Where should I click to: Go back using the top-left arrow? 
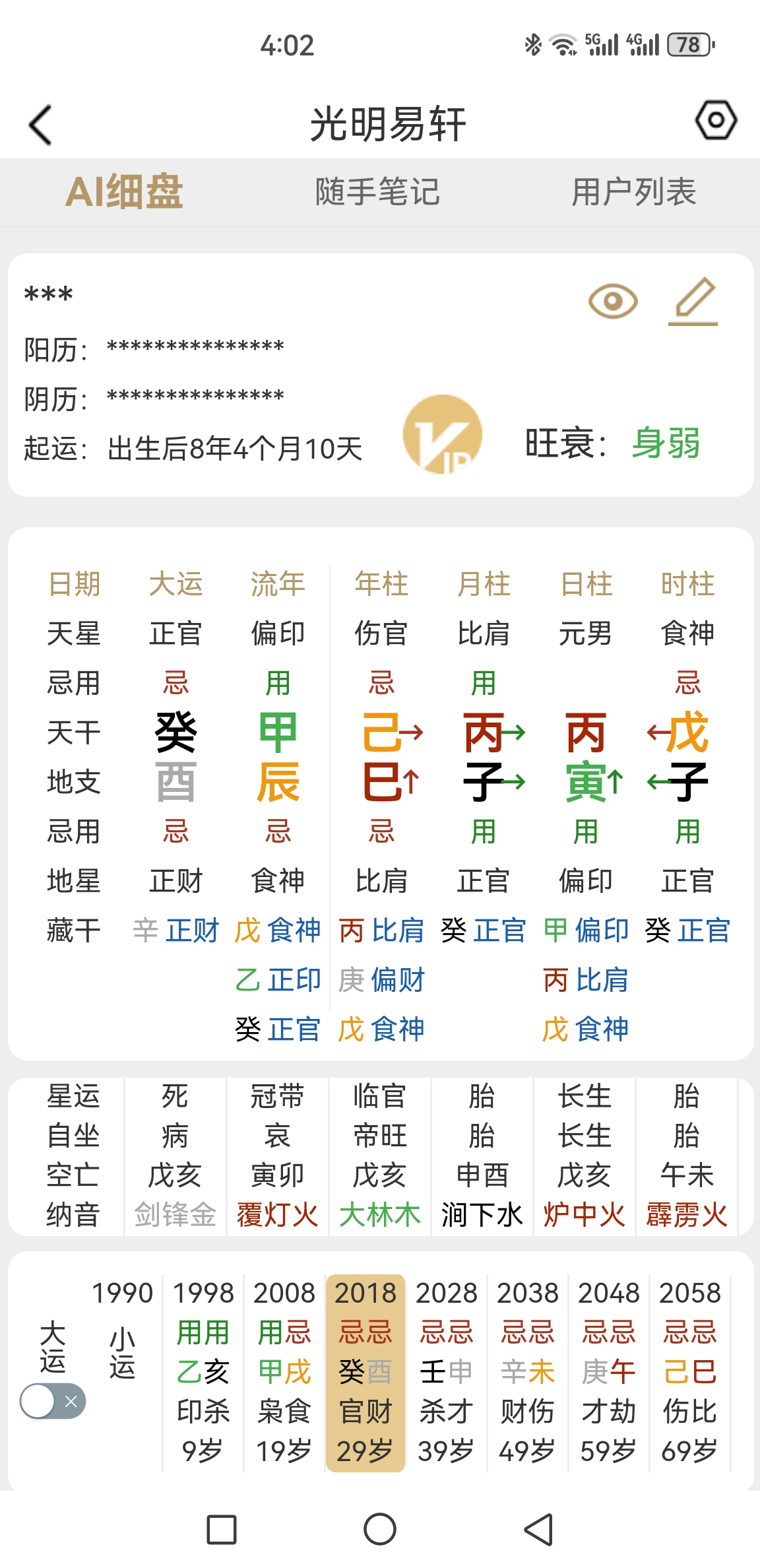click(41, 125)
